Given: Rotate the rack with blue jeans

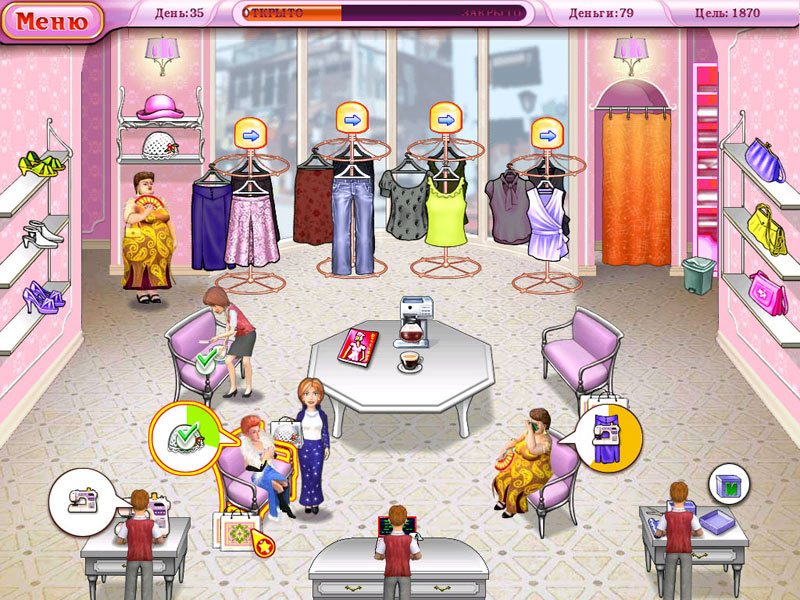Looking at the screenshot, I should [x=350, y=119].
